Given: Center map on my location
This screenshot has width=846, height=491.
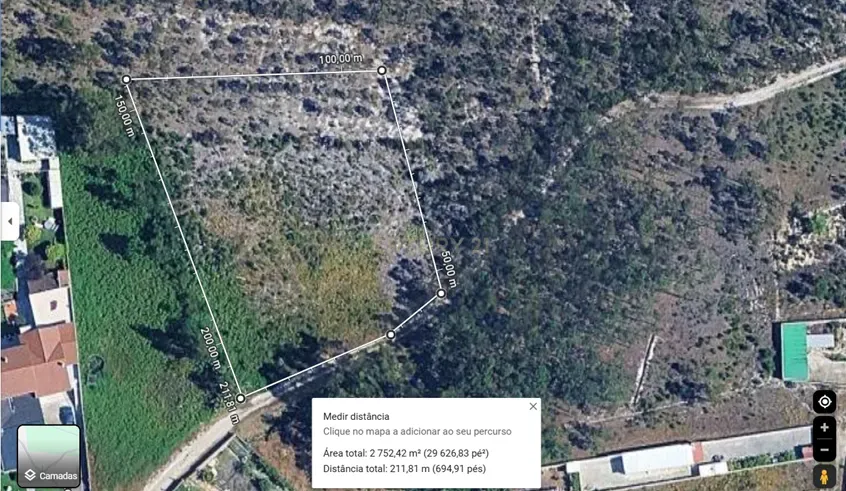Looking at the screenshot, I should [x=824, y=401].
